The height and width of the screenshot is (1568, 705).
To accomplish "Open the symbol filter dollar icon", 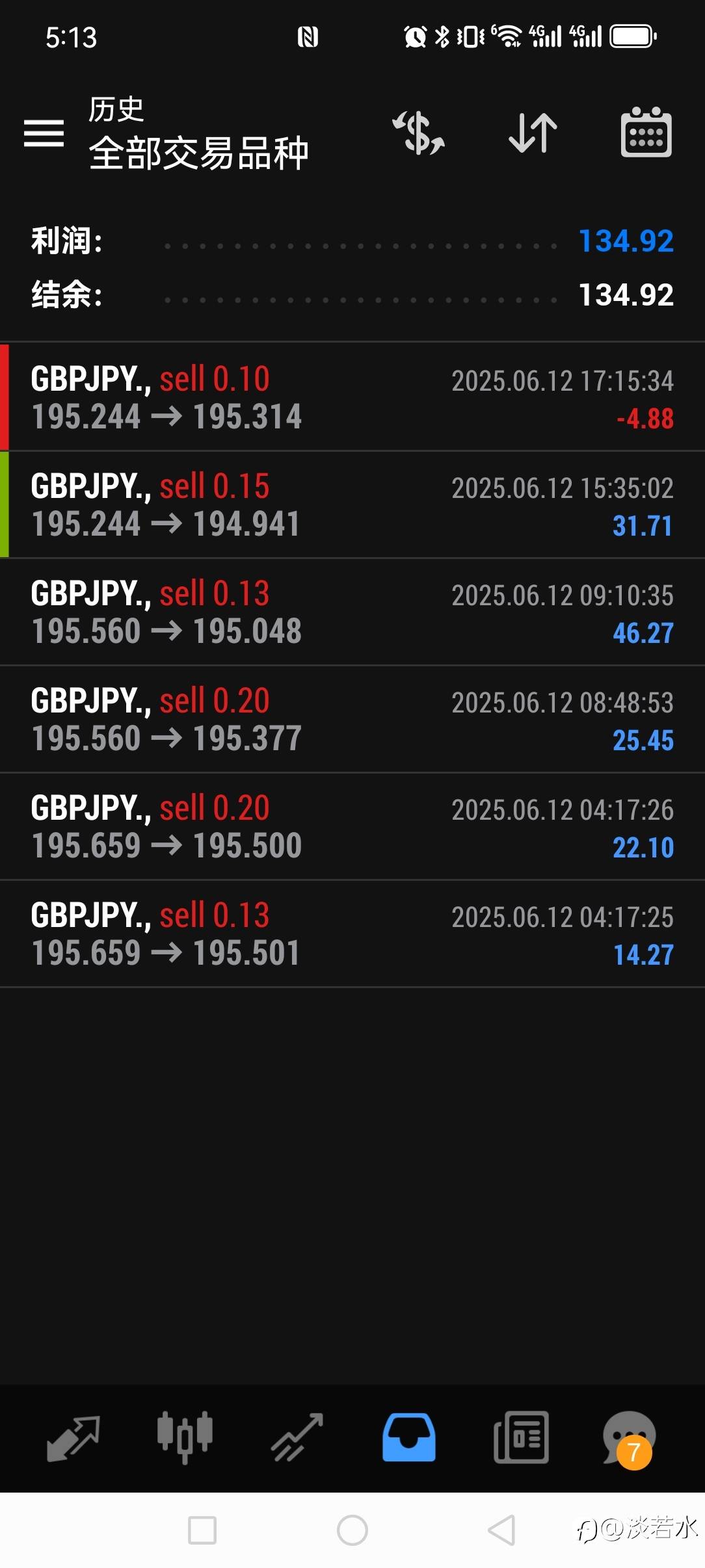I will (x=419, y=133).
